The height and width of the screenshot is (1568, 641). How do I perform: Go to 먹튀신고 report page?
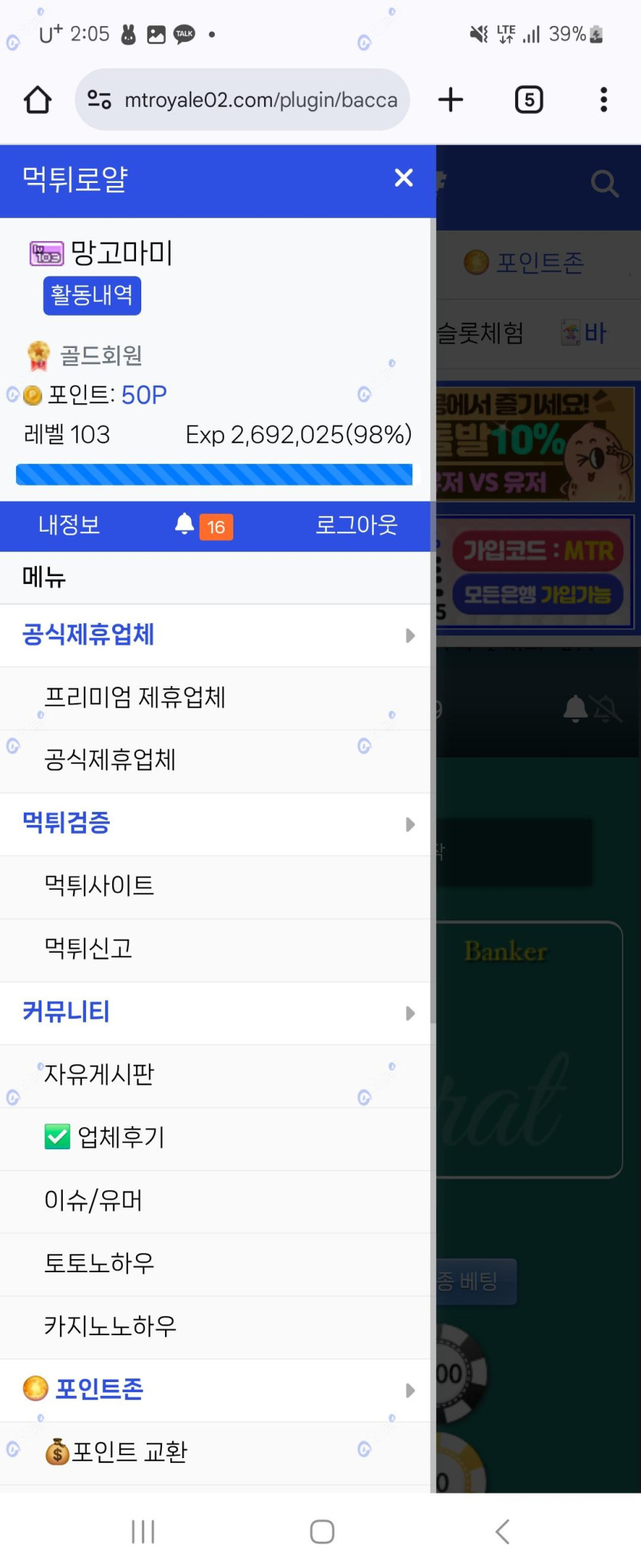(x=89, y=949)
